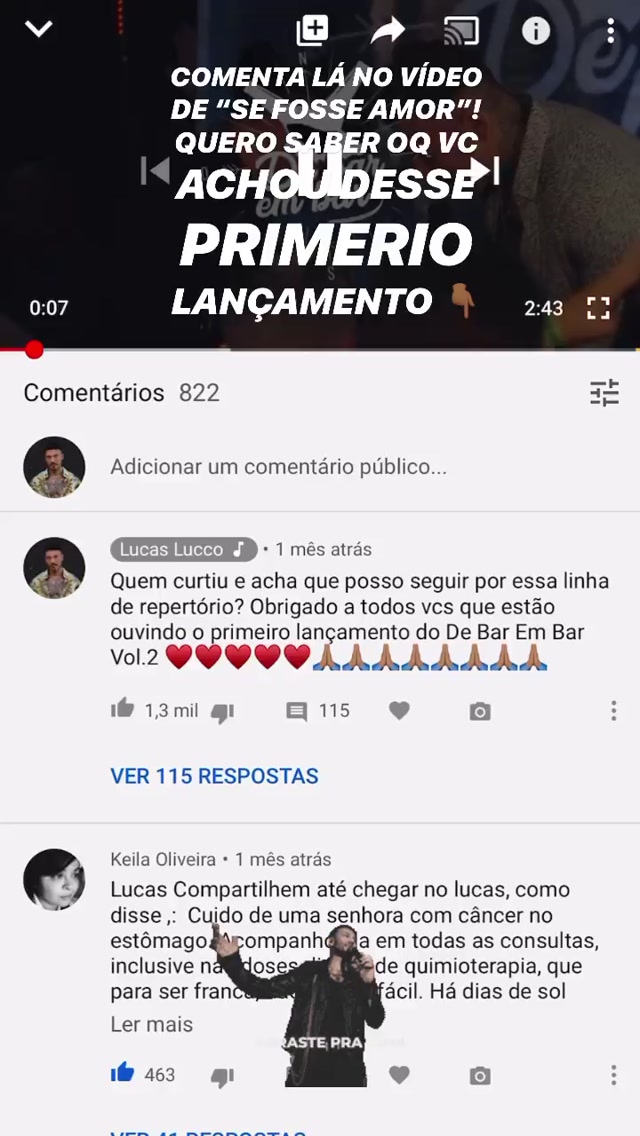Expand VER 115 RESPOSTAS
The width and height of the screenshot is (640, 1136).
(x=214, y=776)
